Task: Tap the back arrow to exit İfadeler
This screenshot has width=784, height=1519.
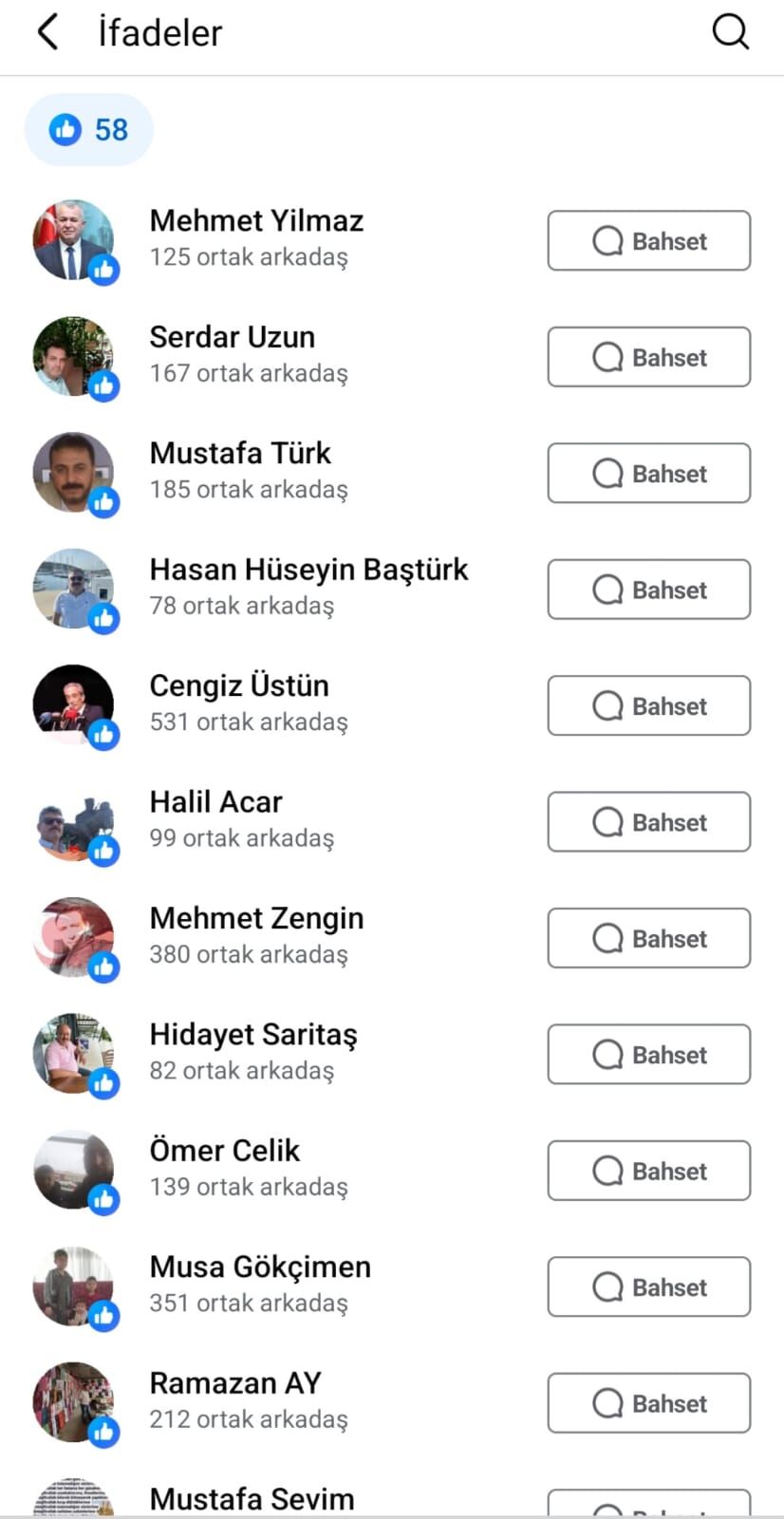Action: click(x=47, y=31)
